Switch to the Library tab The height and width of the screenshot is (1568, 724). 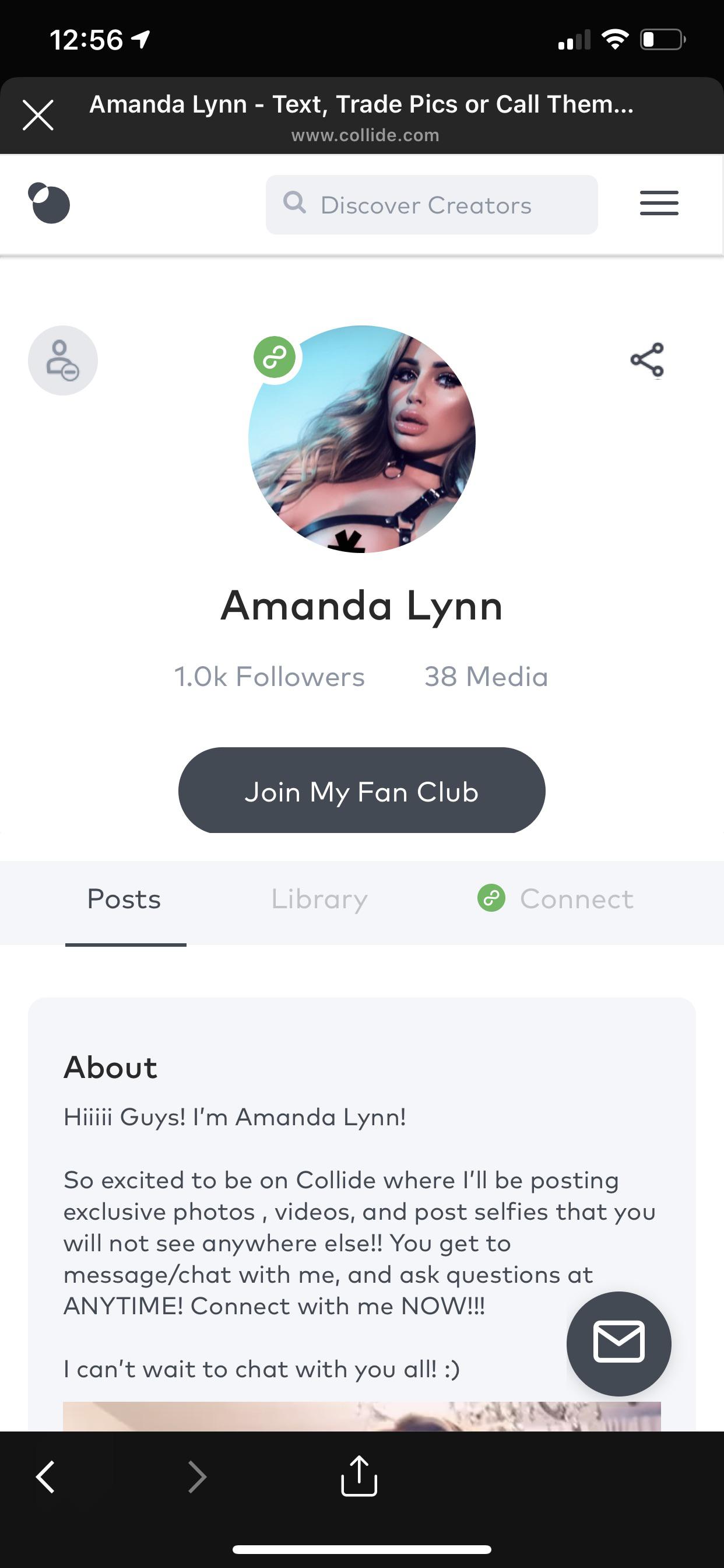tap(319, 900)
